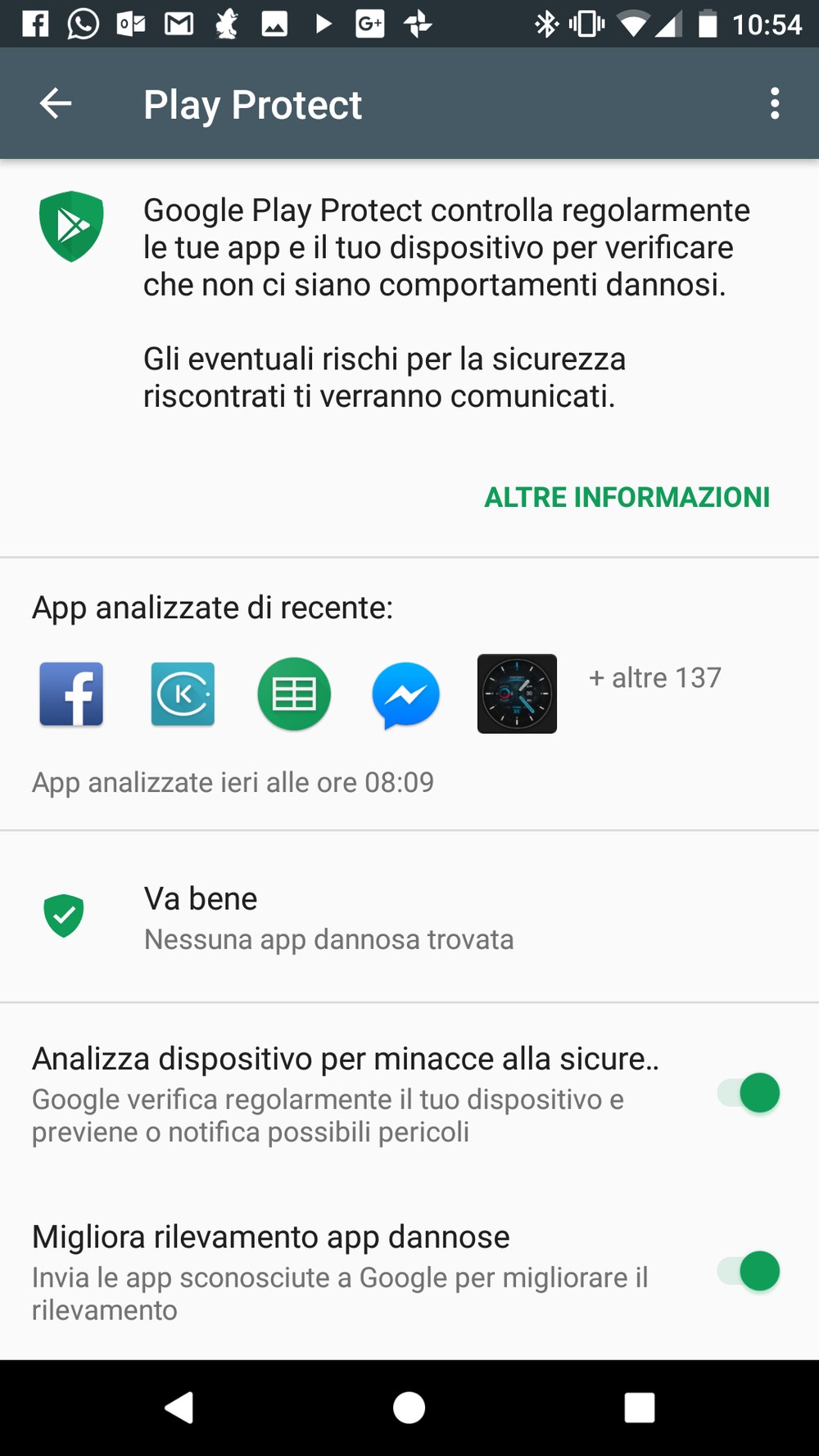Tap ALTRE INFORMAZIONI for more details

coord(627,497)
